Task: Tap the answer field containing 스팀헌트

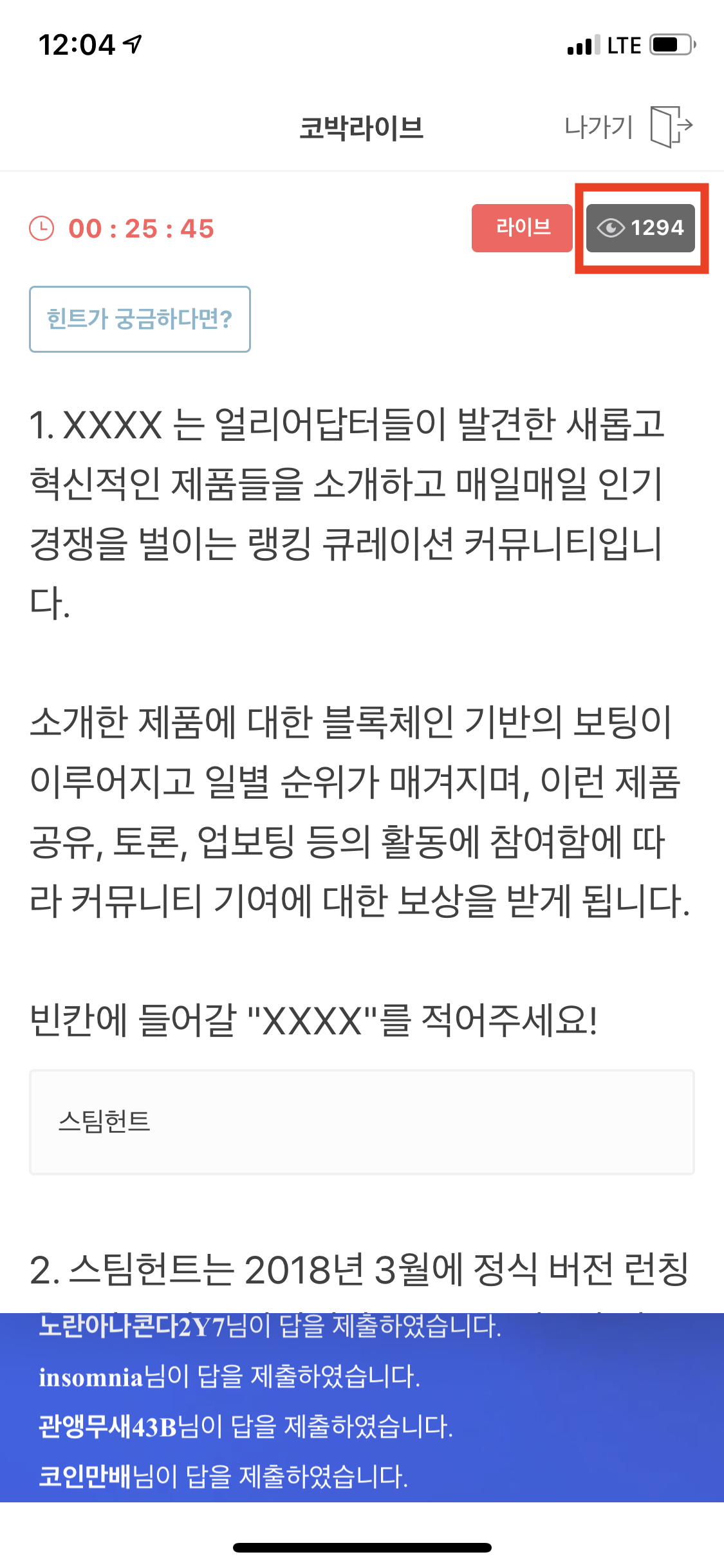Action: click(361, 1122)
